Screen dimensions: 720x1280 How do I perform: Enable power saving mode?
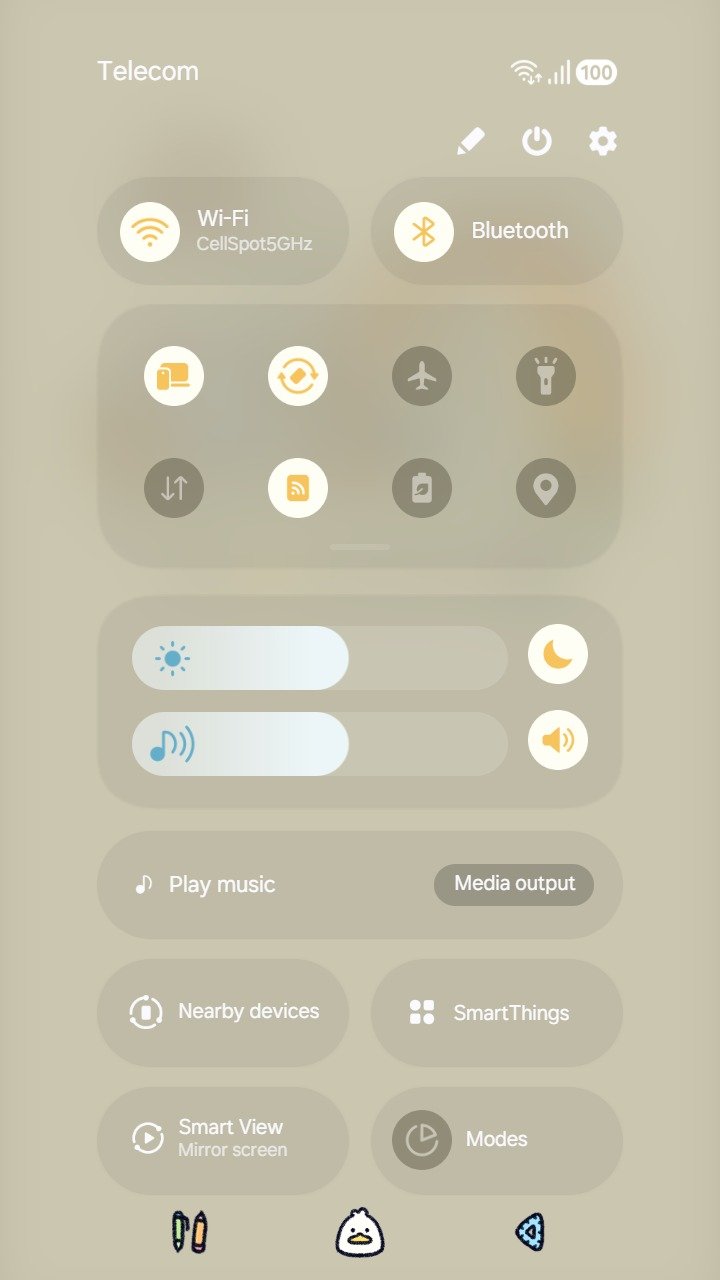pos(422,488)
